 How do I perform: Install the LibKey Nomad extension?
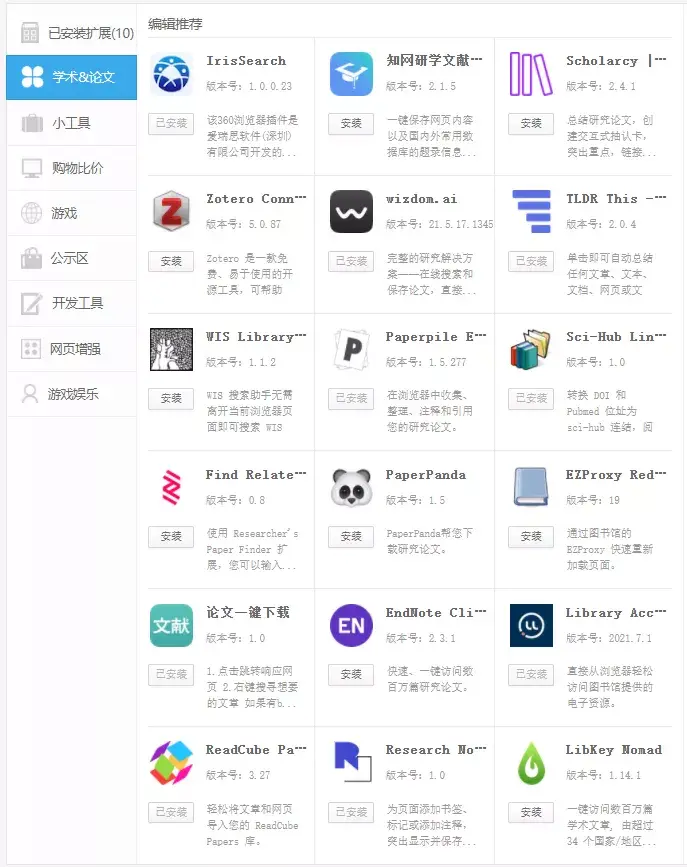[531, 812]
